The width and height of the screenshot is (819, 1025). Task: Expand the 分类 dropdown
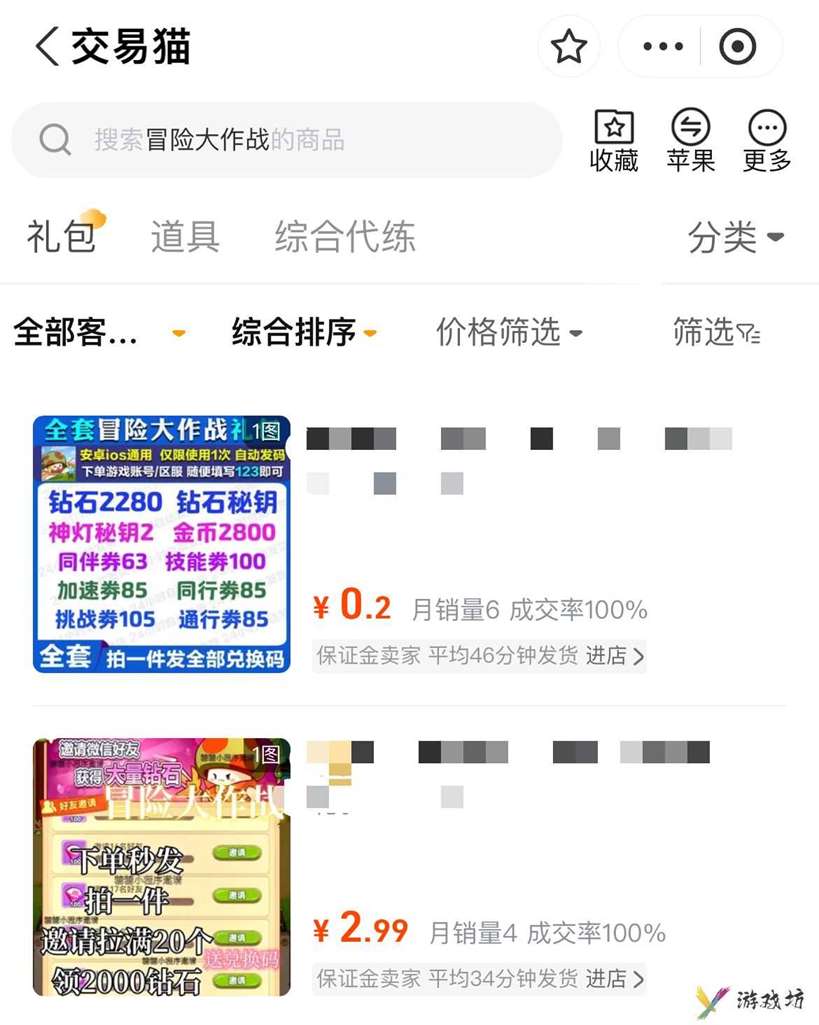736,237
